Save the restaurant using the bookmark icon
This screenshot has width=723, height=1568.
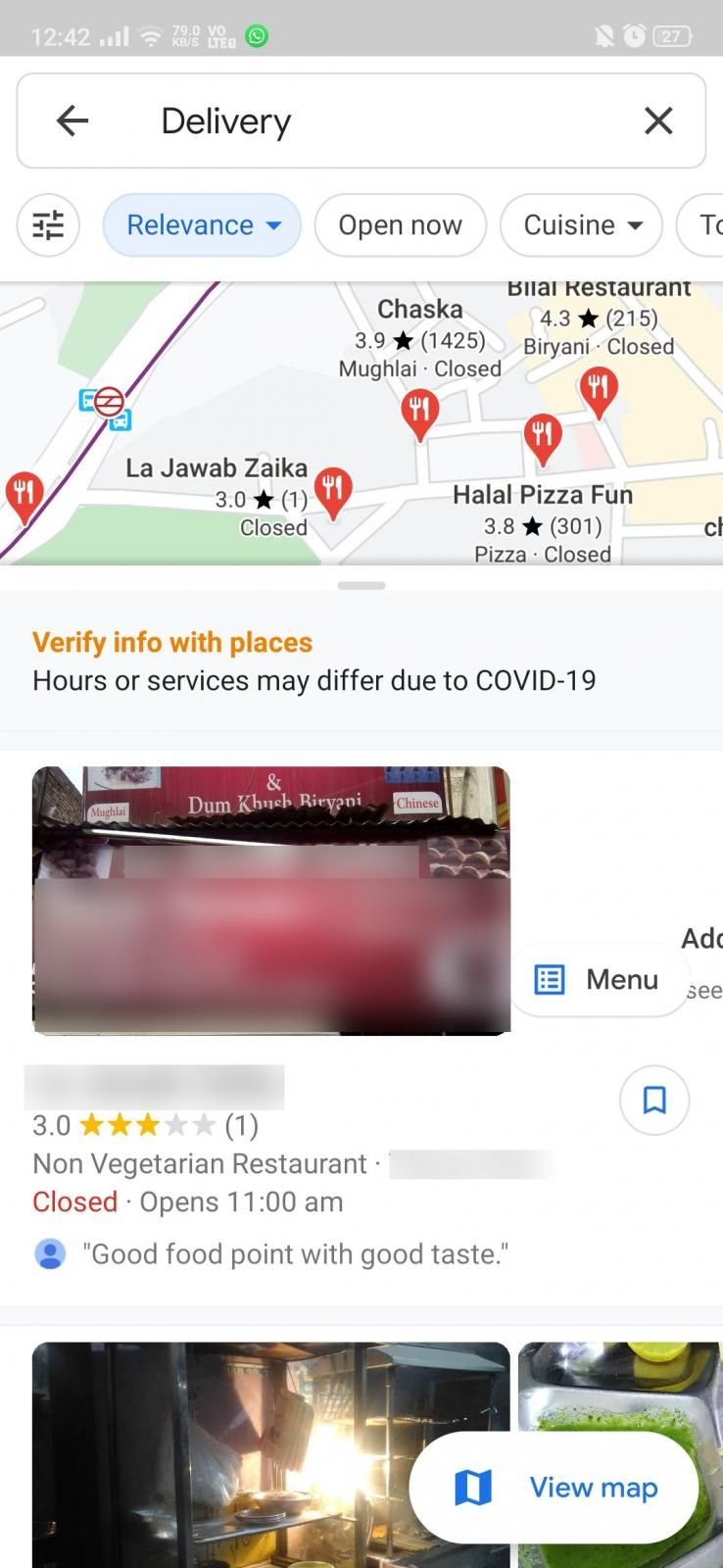[x=653, y=1101]
